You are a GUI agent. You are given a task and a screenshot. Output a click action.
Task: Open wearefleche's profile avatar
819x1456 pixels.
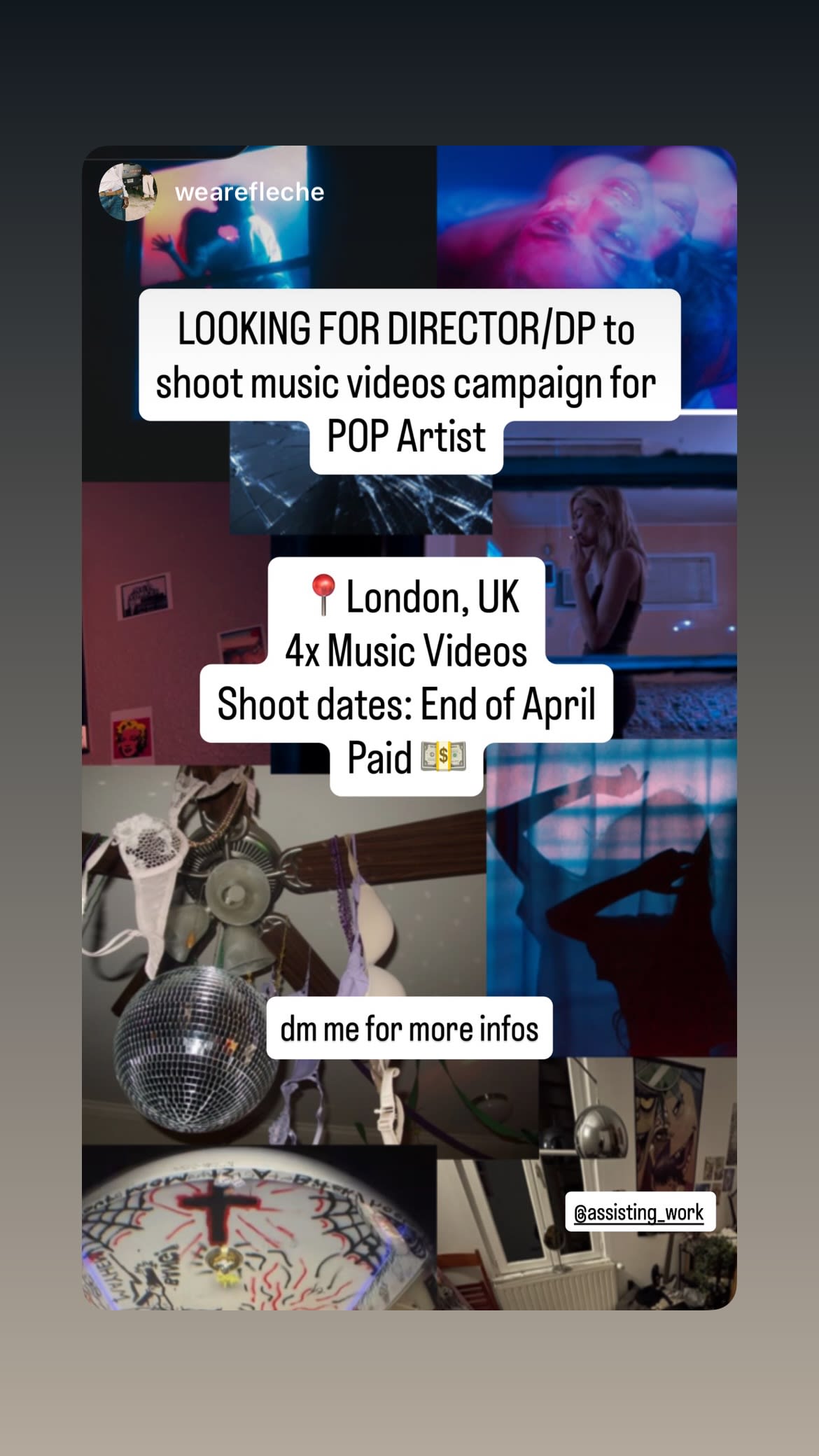click(129, 193)
